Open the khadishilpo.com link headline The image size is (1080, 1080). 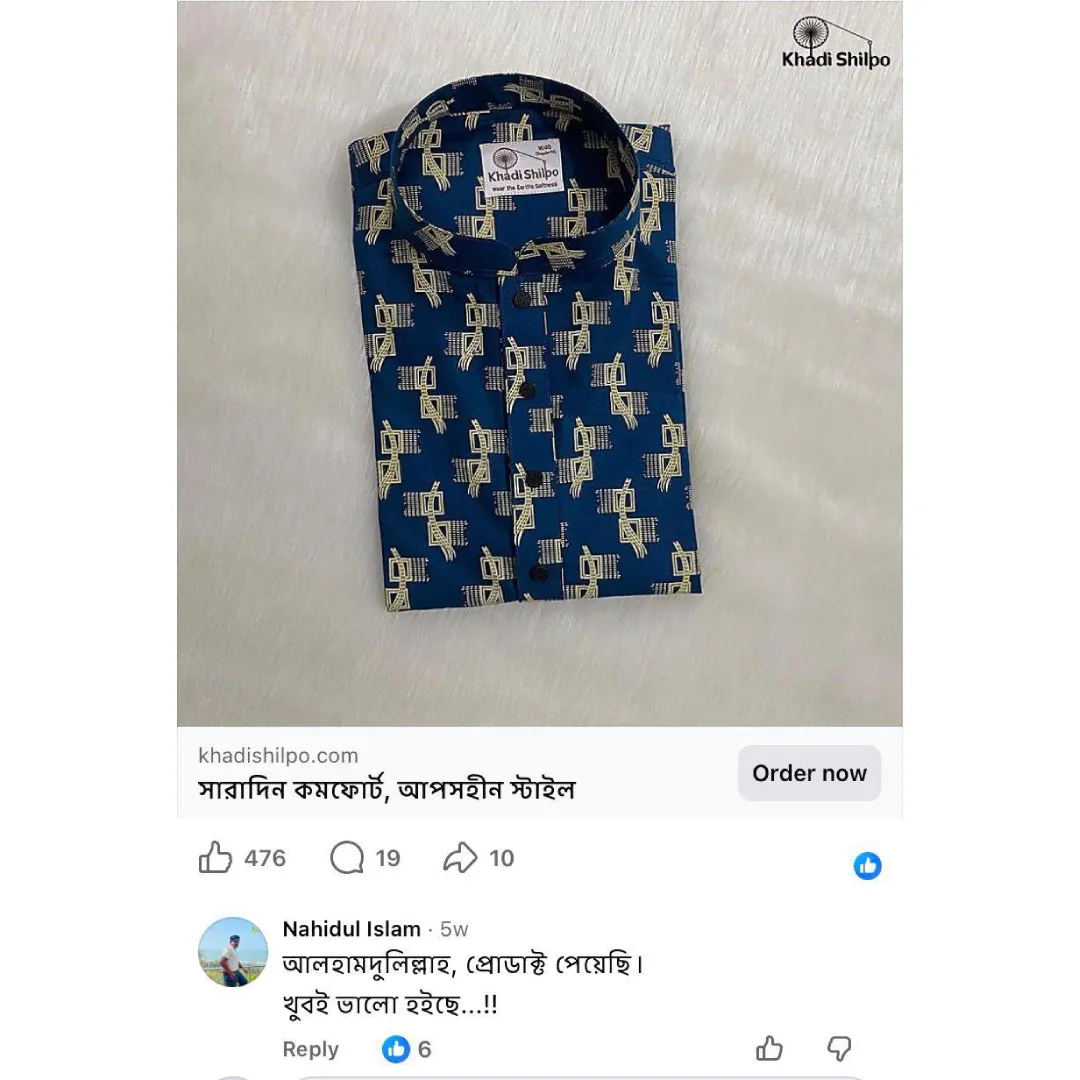pos(386,789)
